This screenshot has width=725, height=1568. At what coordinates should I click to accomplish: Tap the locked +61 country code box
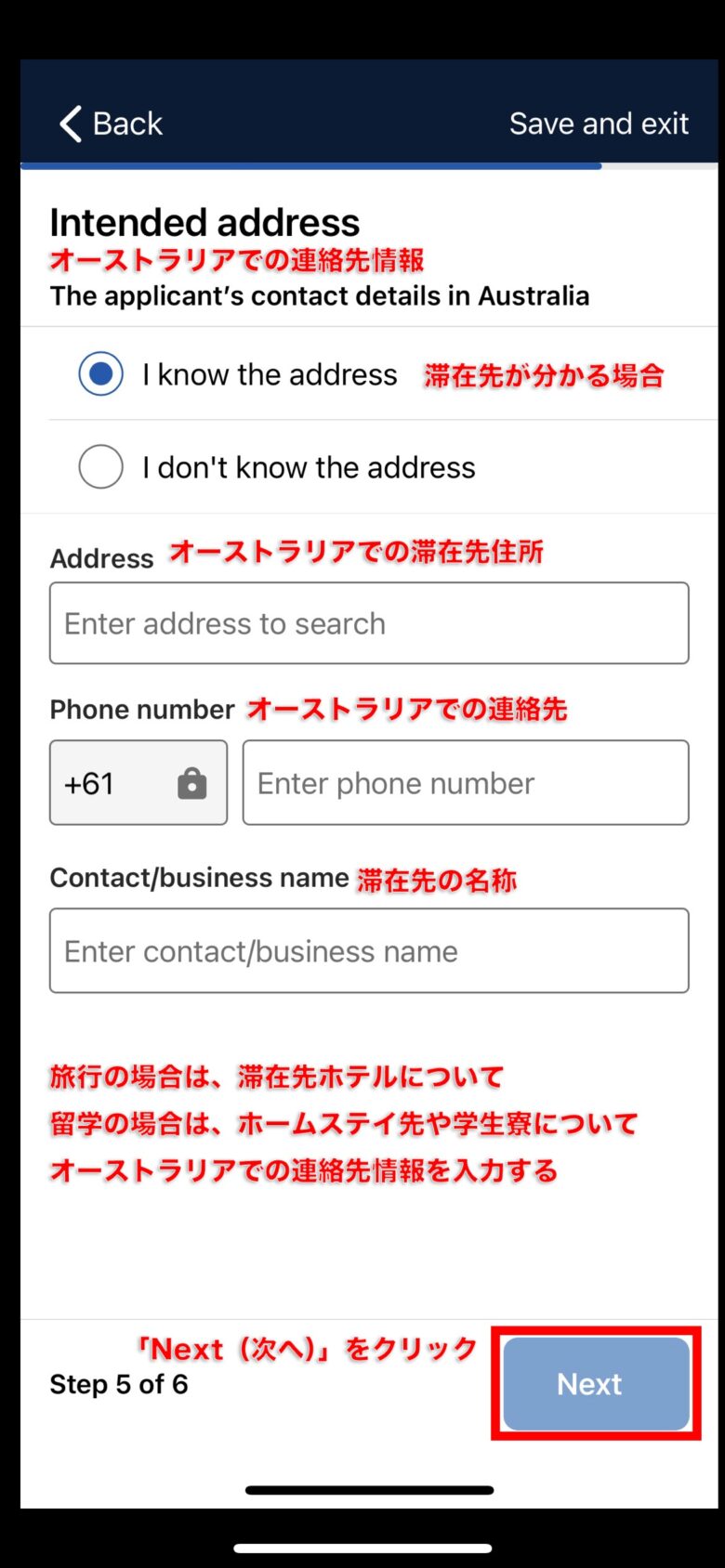click(x=138, y=782)
